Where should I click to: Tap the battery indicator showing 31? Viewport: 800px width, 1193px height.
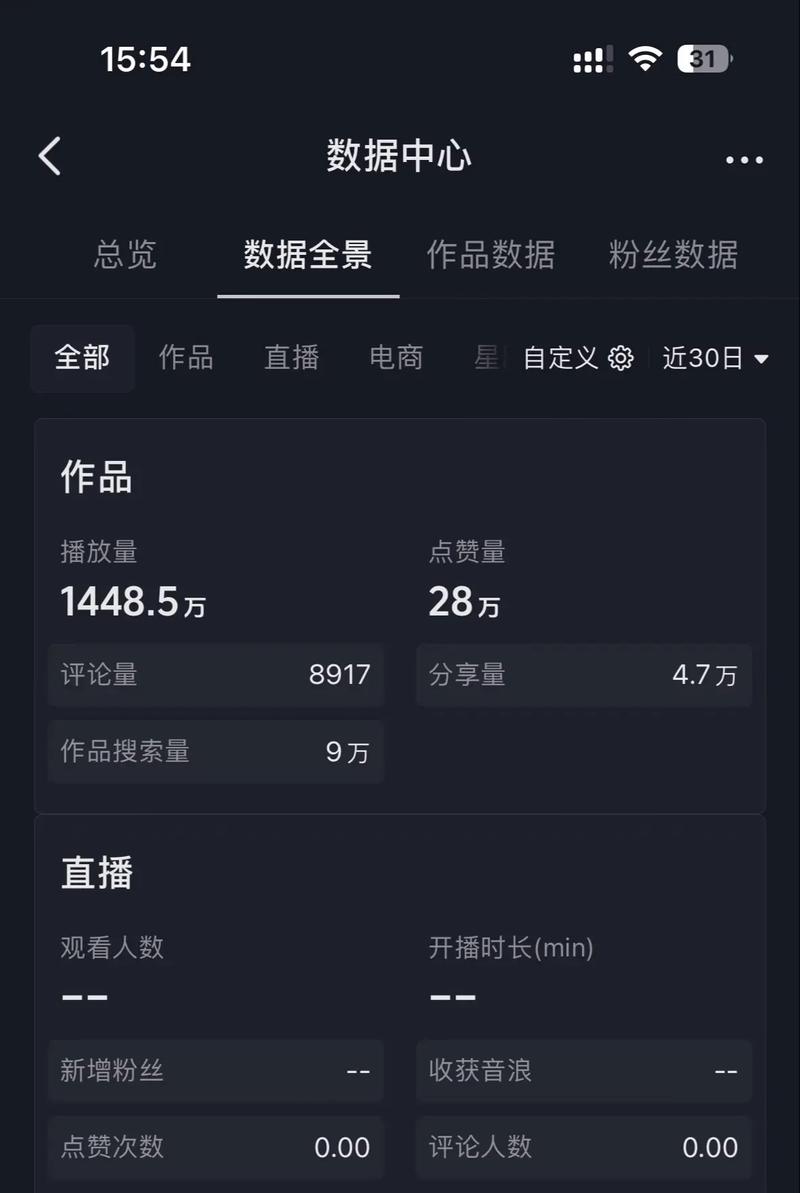click(703, 59)
